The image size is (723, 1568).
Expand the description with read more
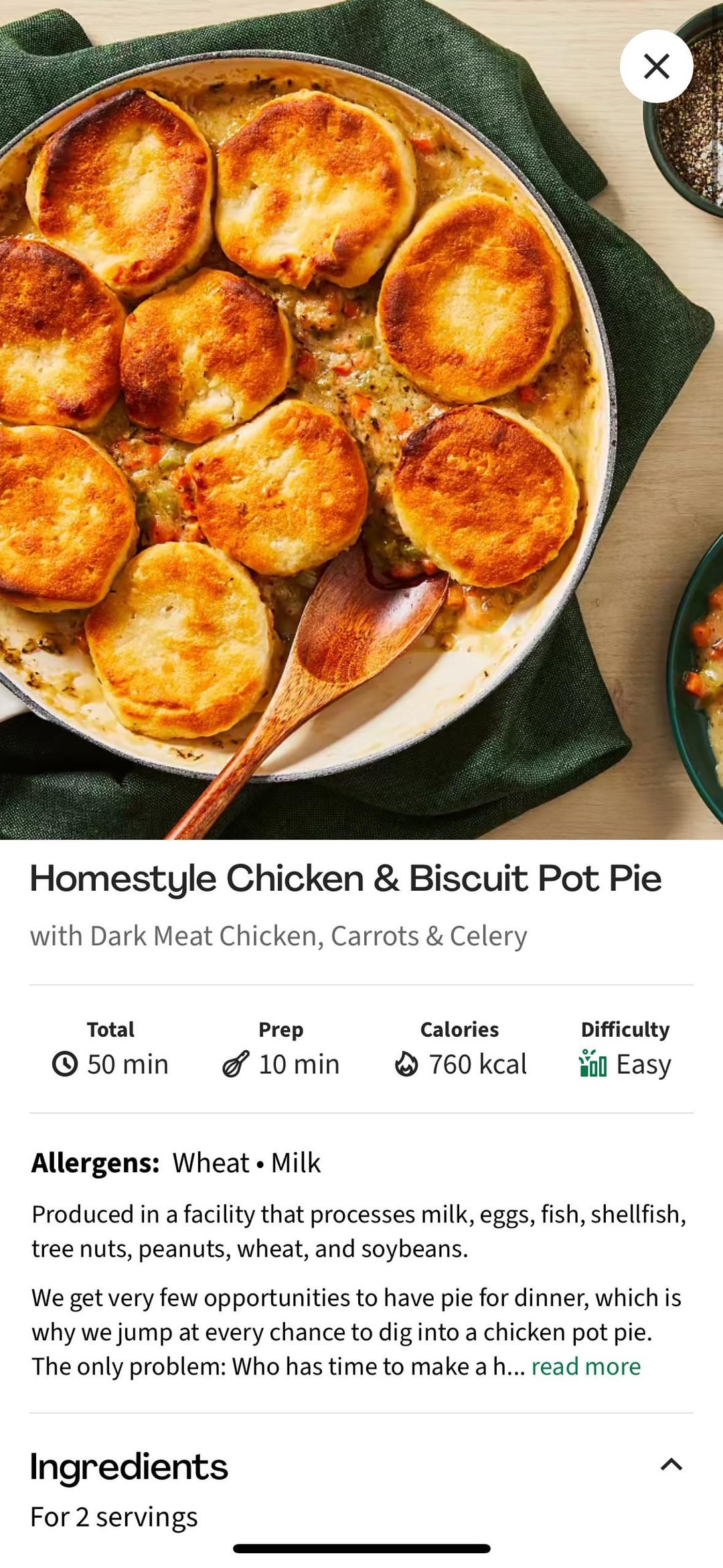click(586, 1366)
